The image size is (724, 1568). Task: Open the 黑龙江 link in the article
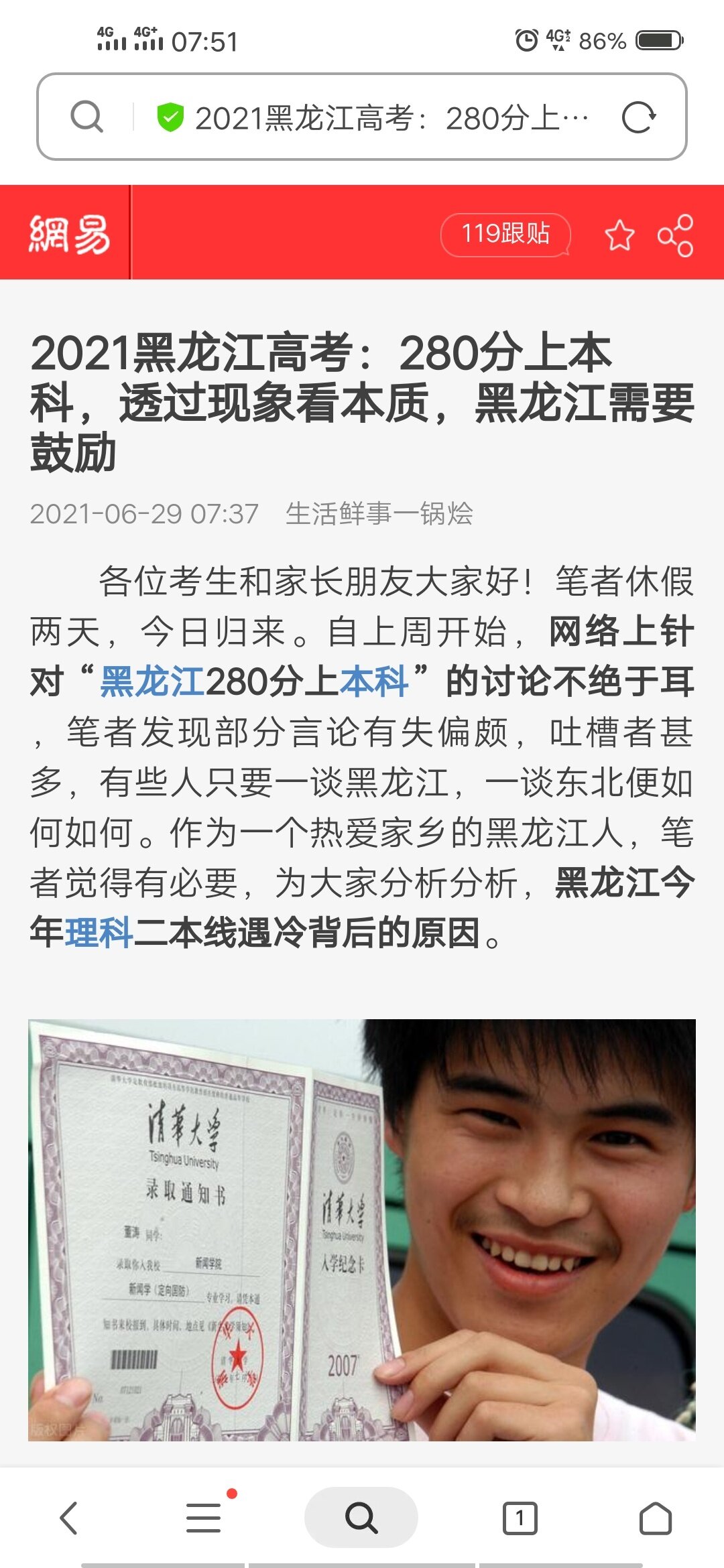tap(152, 681)
